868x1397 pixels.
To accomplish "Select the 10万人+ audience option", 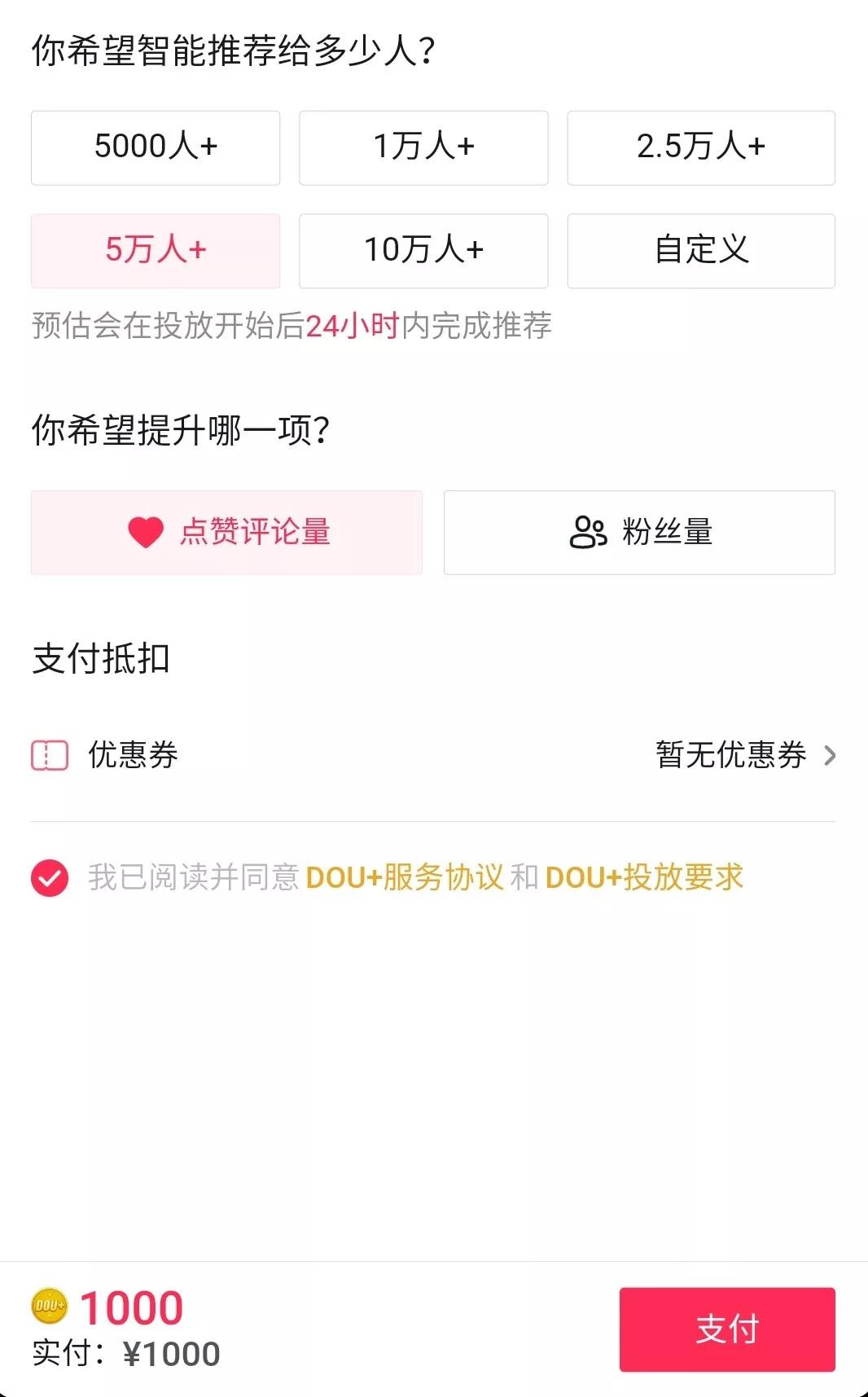I will (x=424, y=251).
